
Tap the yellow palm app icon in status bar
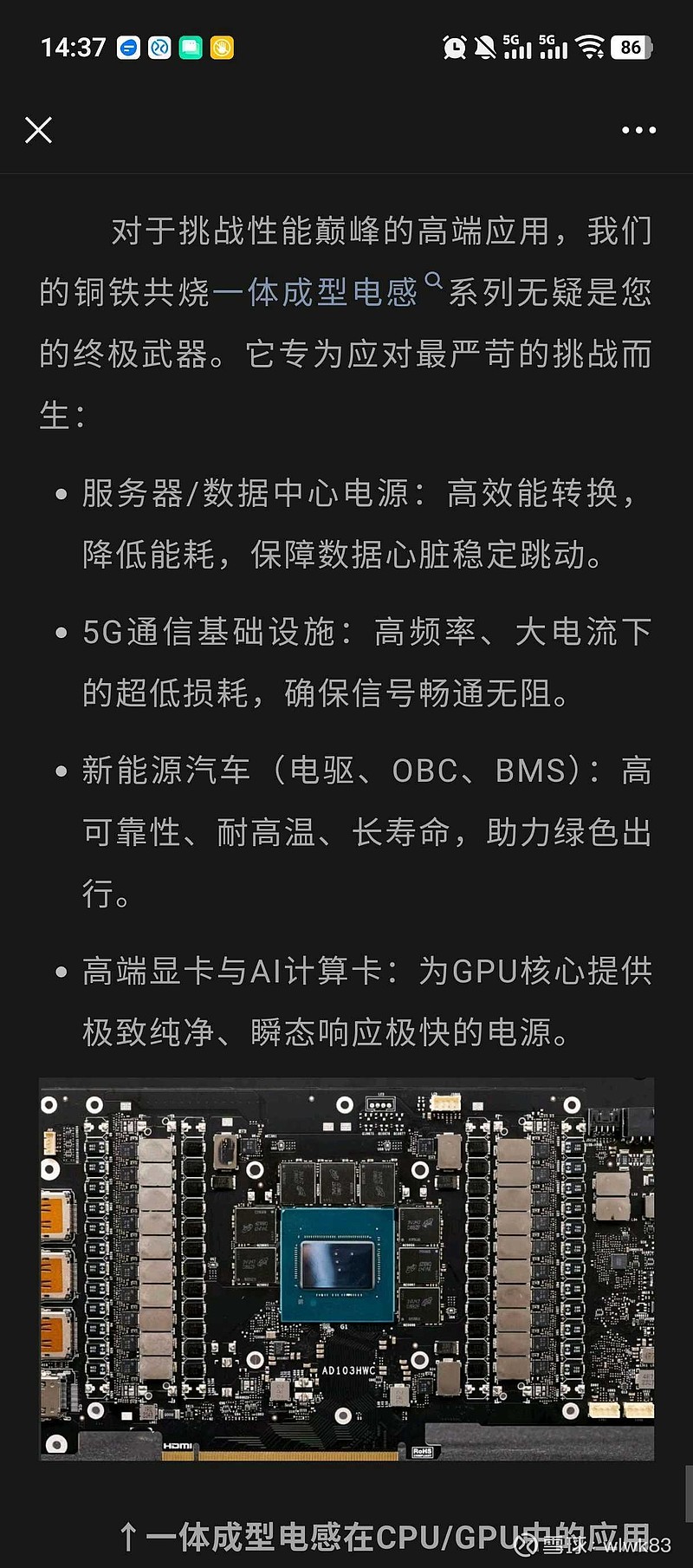click(223, 48)
